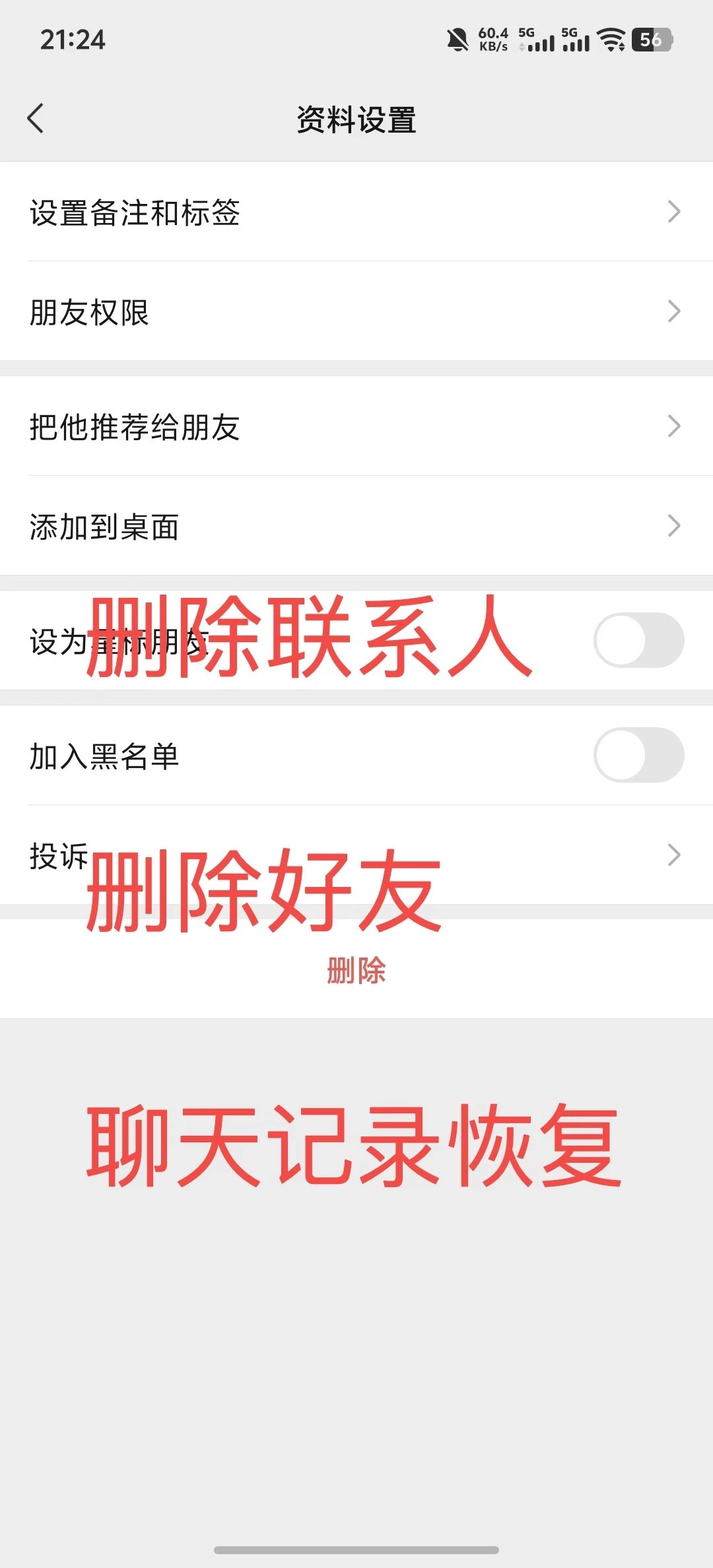Go back from 资料设置 page
Viewport: 713px width, 1568px height.
pos(36,119)
